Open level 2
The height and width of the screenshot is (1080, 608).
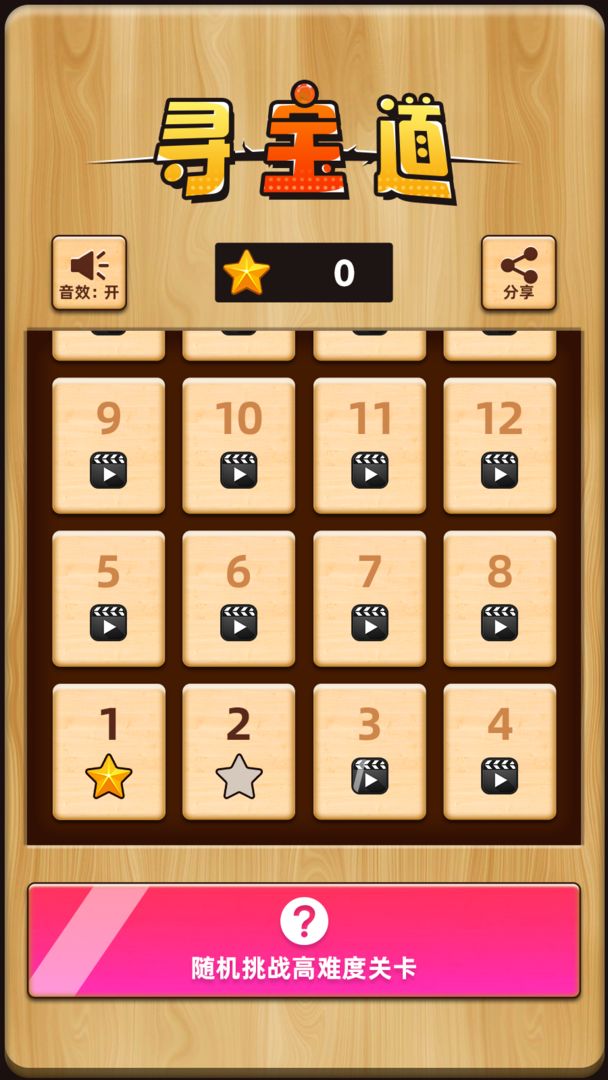239,751
